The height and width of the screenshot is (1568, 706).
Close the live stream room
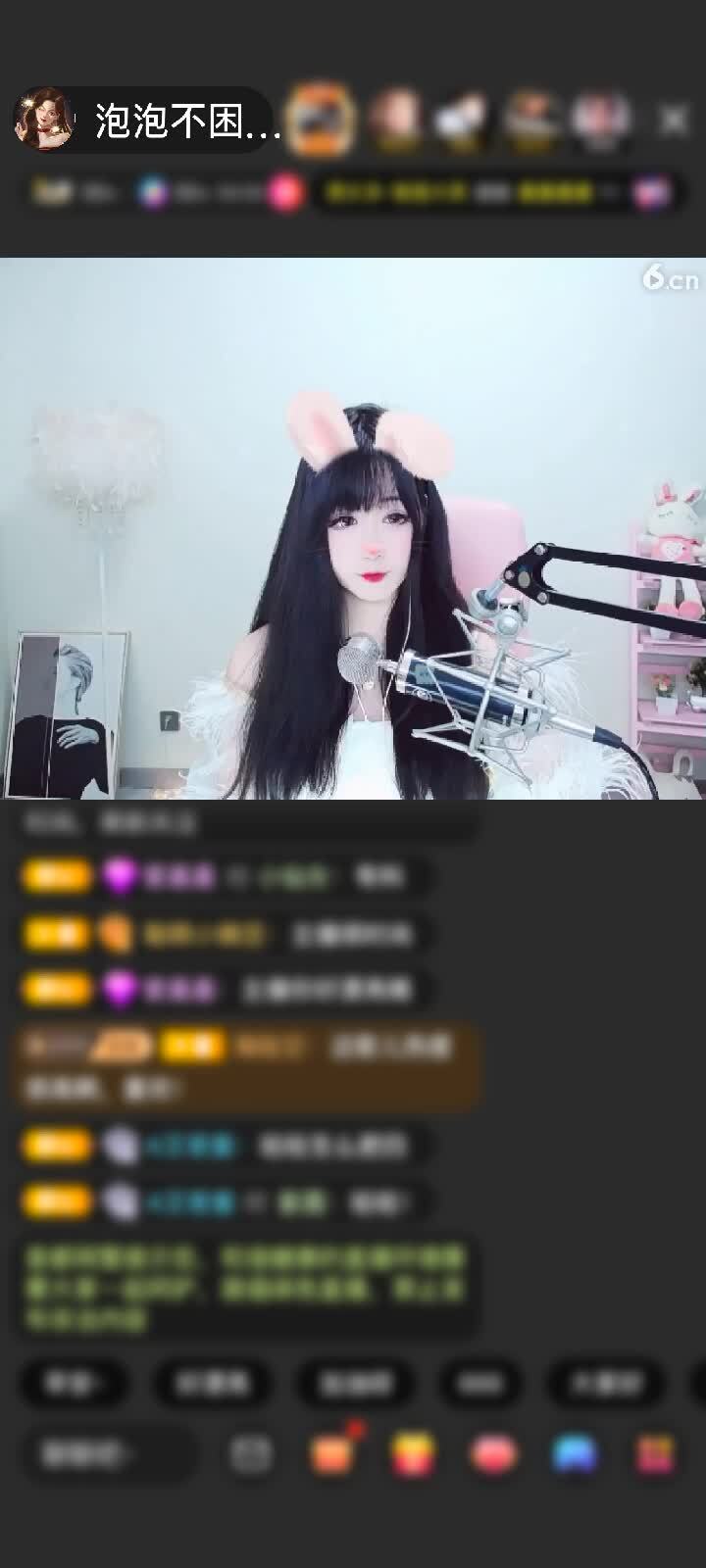coord(673,121)
